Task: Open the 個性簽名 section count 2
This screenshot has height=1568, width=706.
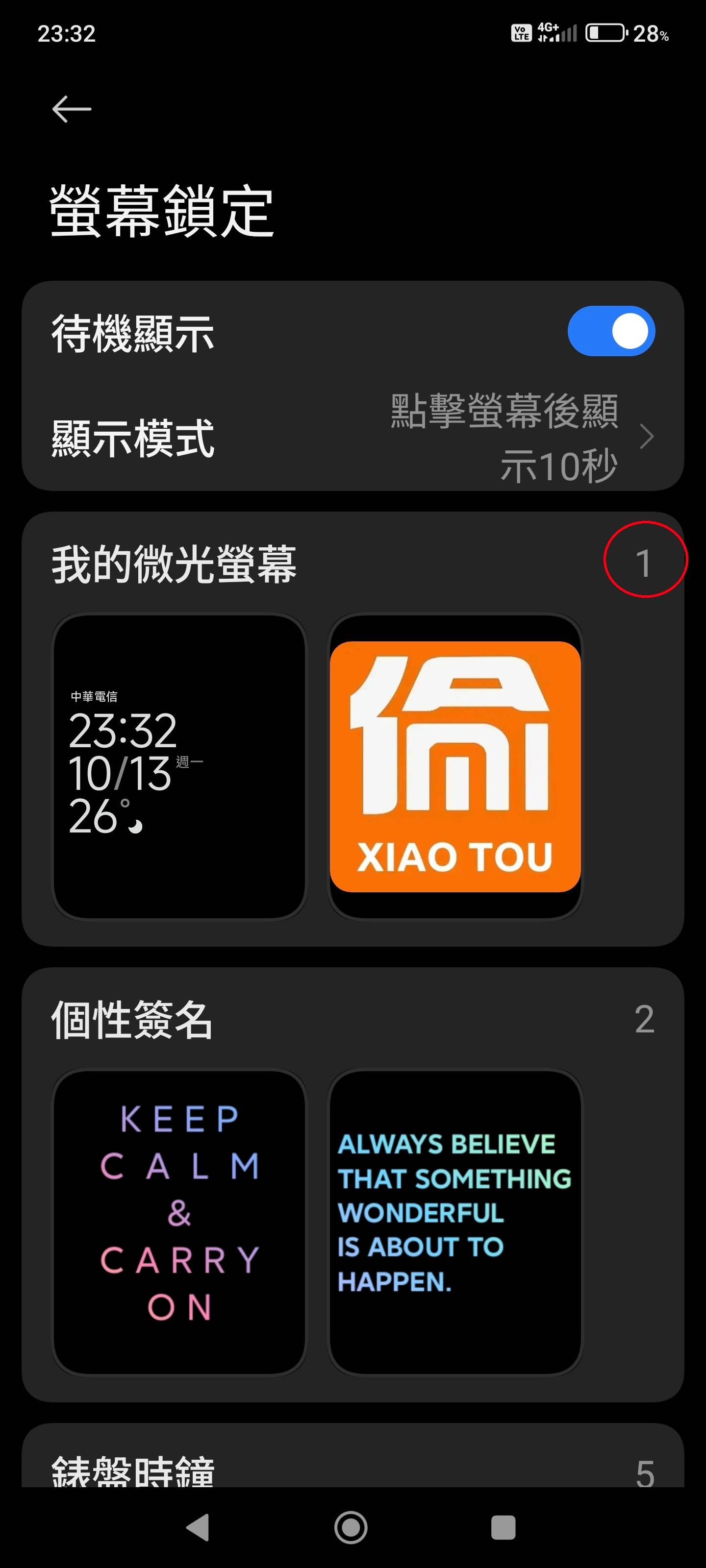Action: (x=644, y=1019)
